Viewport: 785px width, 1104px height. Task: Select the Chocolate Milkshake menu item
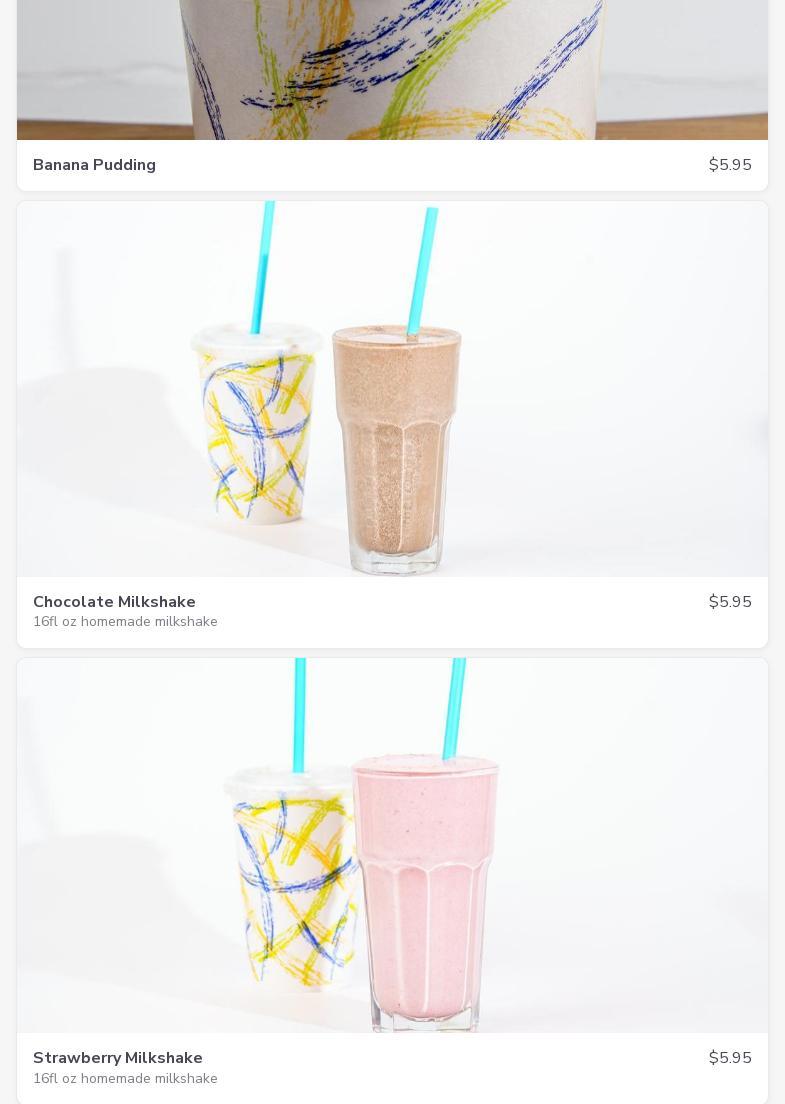point(392,425)
